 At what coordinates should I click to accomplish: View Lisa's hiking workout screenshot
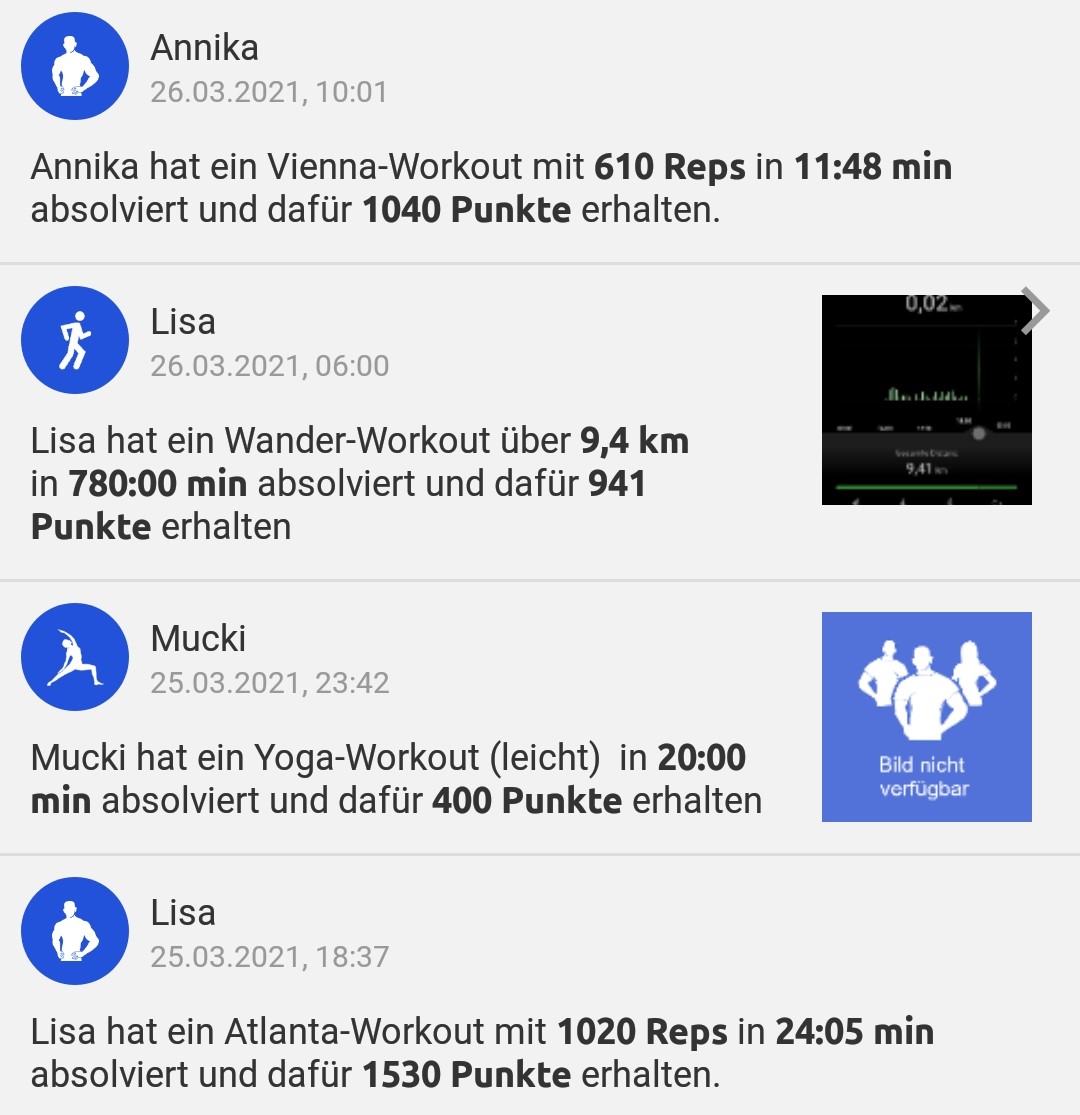(x=925, y=400)
